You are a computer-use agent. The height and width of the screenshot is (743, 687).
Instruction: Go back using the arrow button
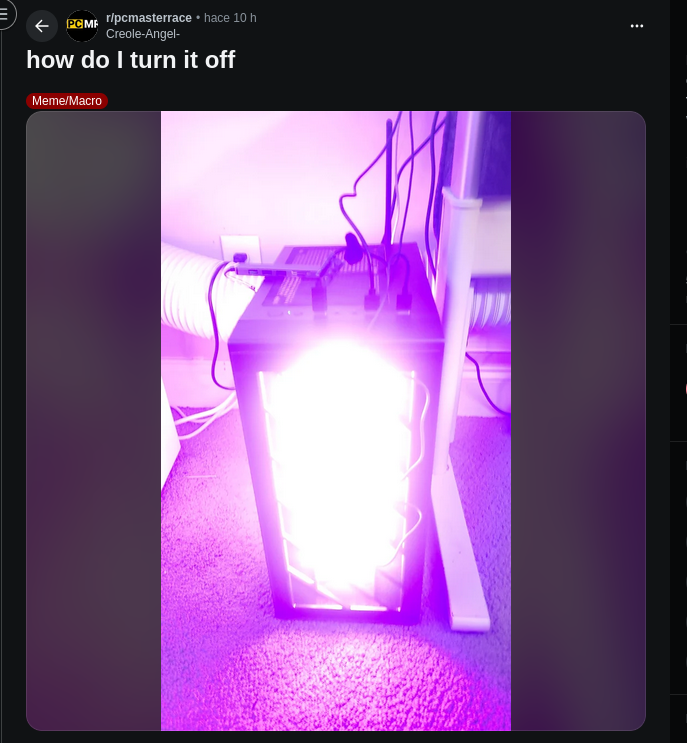click(42, 26)
